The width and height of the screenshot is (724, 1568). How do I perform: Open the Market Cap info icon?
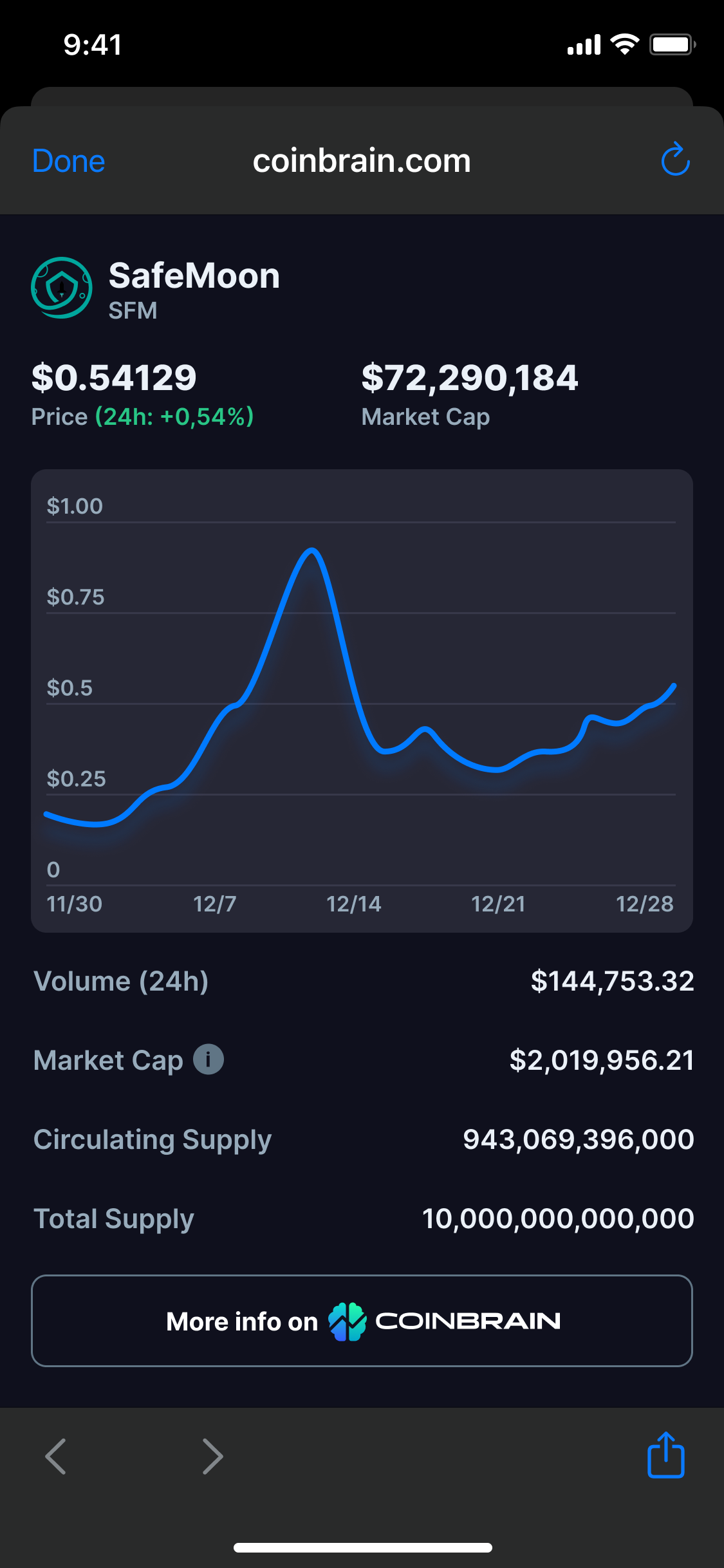(x=209, y=1059)
